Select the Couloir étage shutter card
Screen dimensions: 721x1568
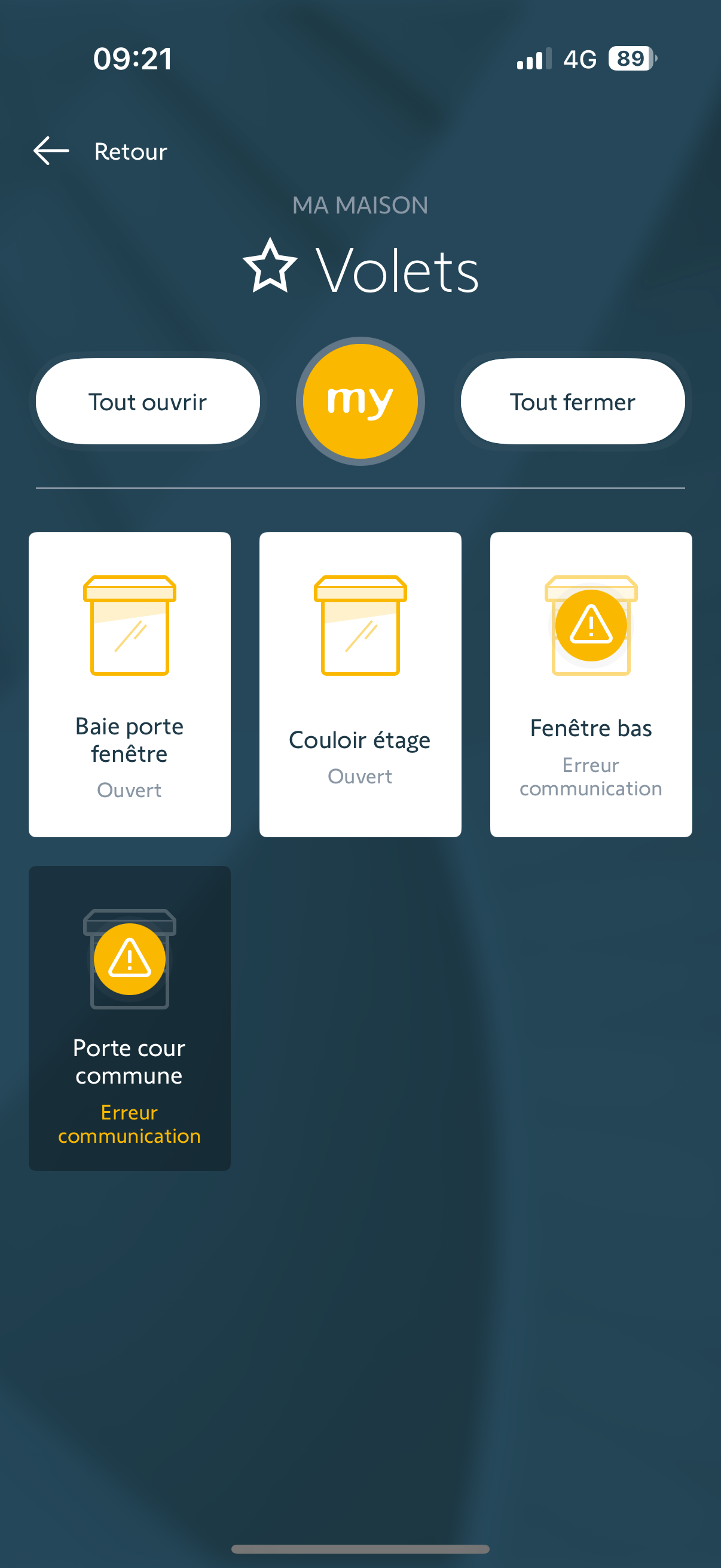click(360, 685)
